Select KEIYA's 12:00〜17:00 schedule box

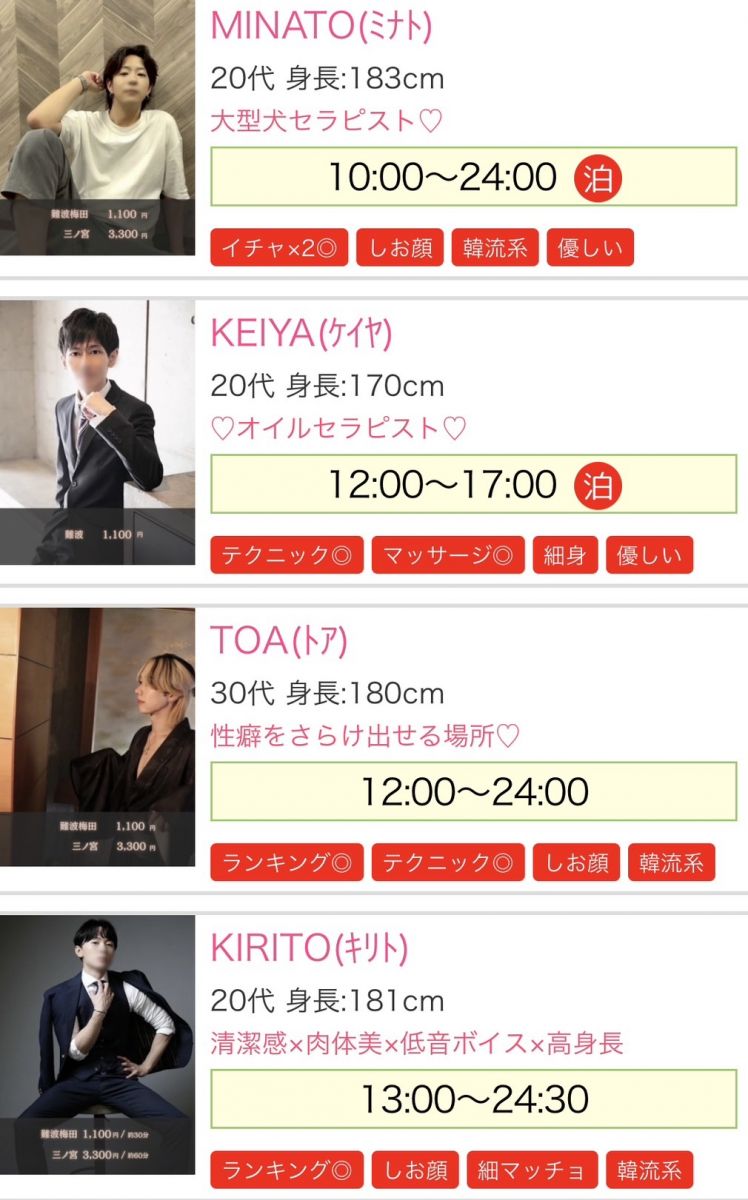point(472,484)
